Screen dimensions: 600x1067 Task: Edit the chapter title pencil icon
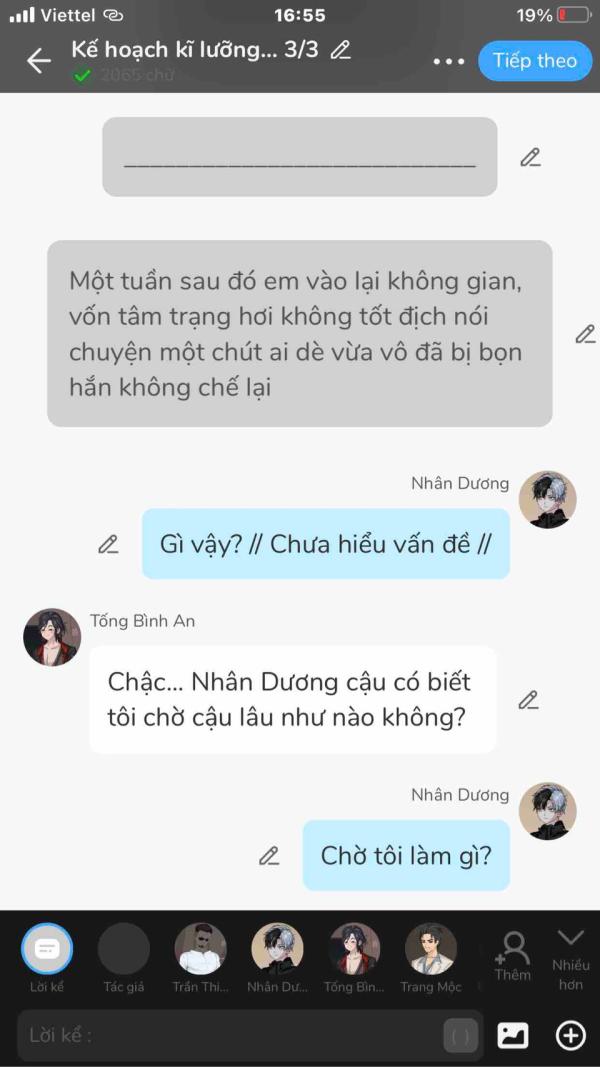point(341,49)
